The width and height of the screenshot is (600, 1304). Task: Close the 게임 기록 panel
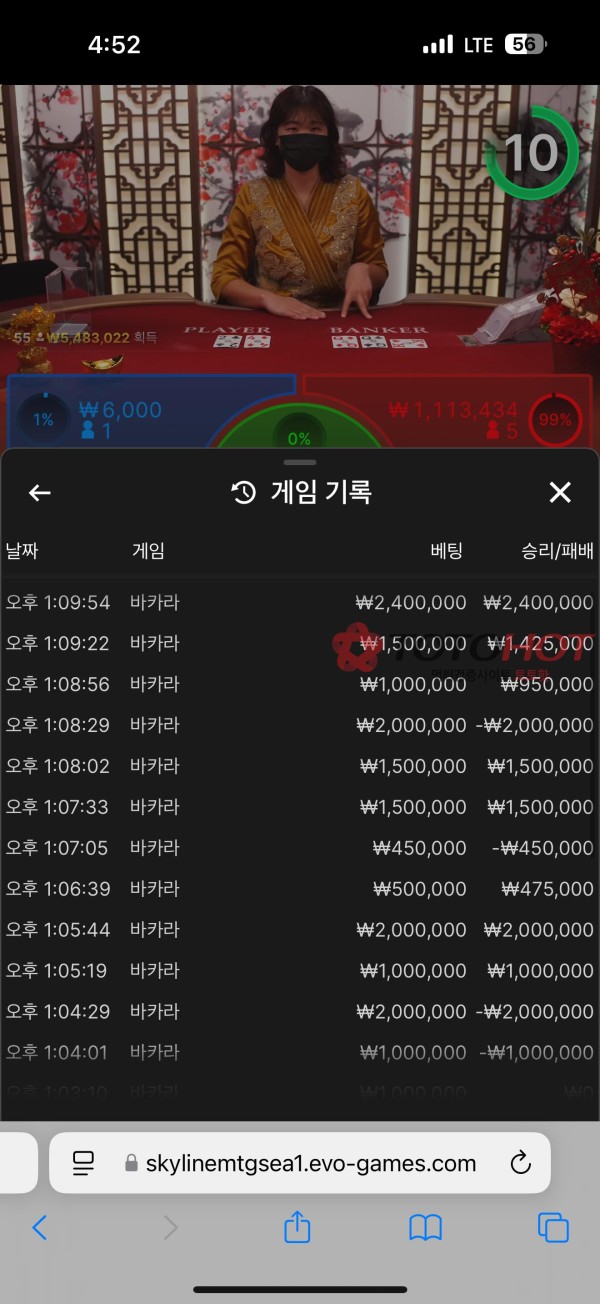point(560,492)
